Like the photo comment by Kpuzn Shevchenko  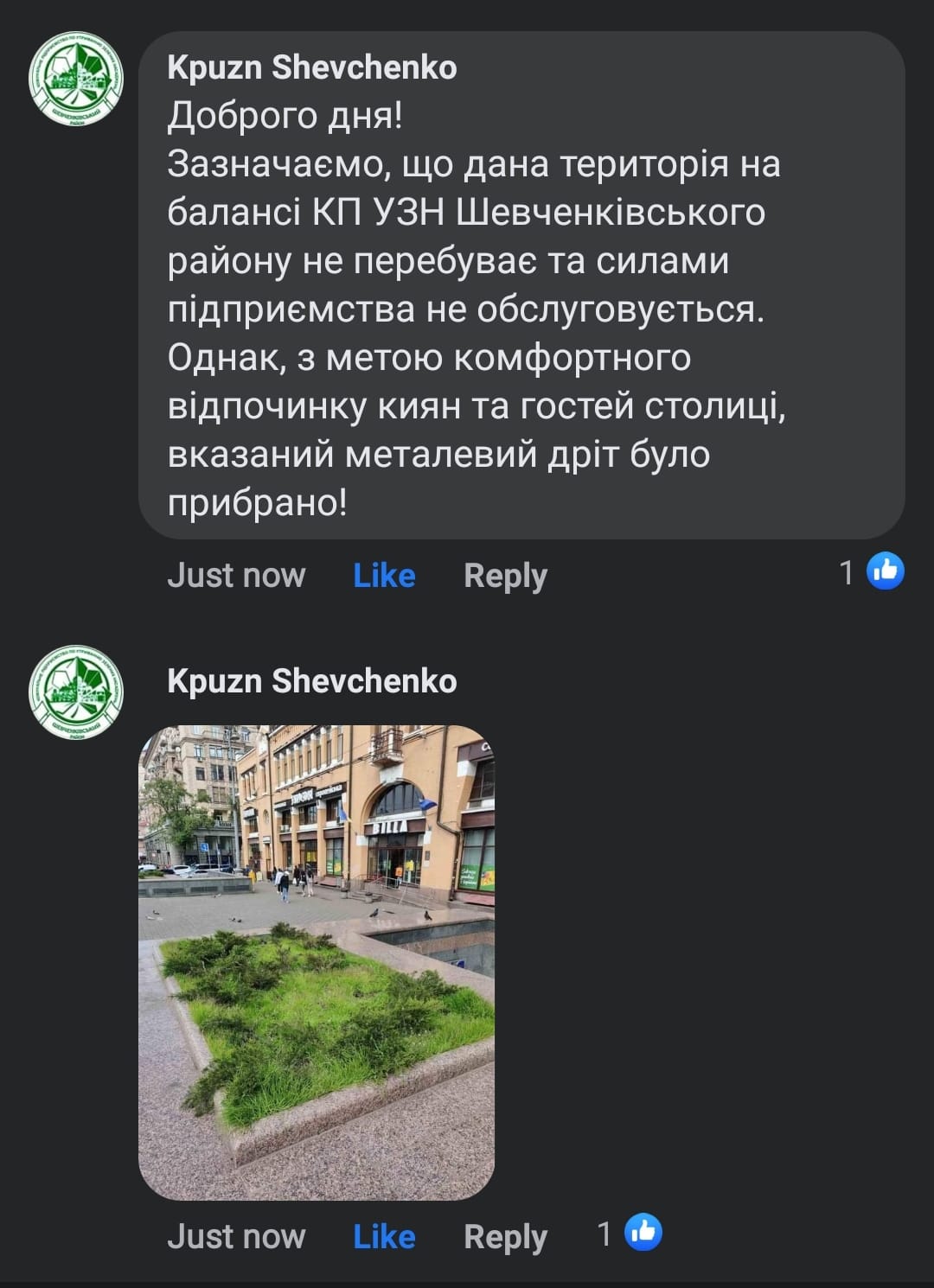click(x=384, y=1237)
